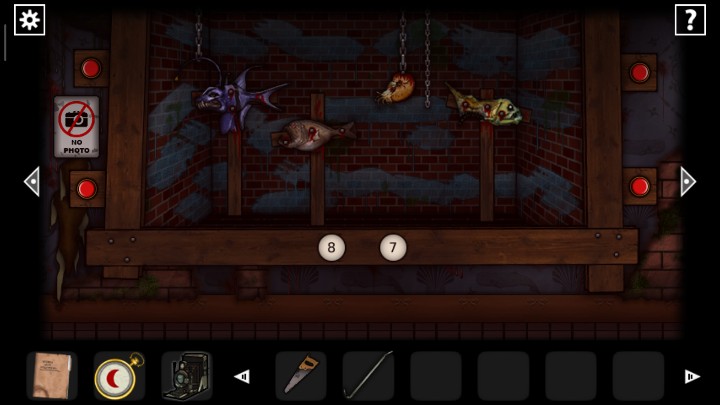Select the notebook in inventory
The width and height of the screenshot is (720, 405).
[52, 376]
